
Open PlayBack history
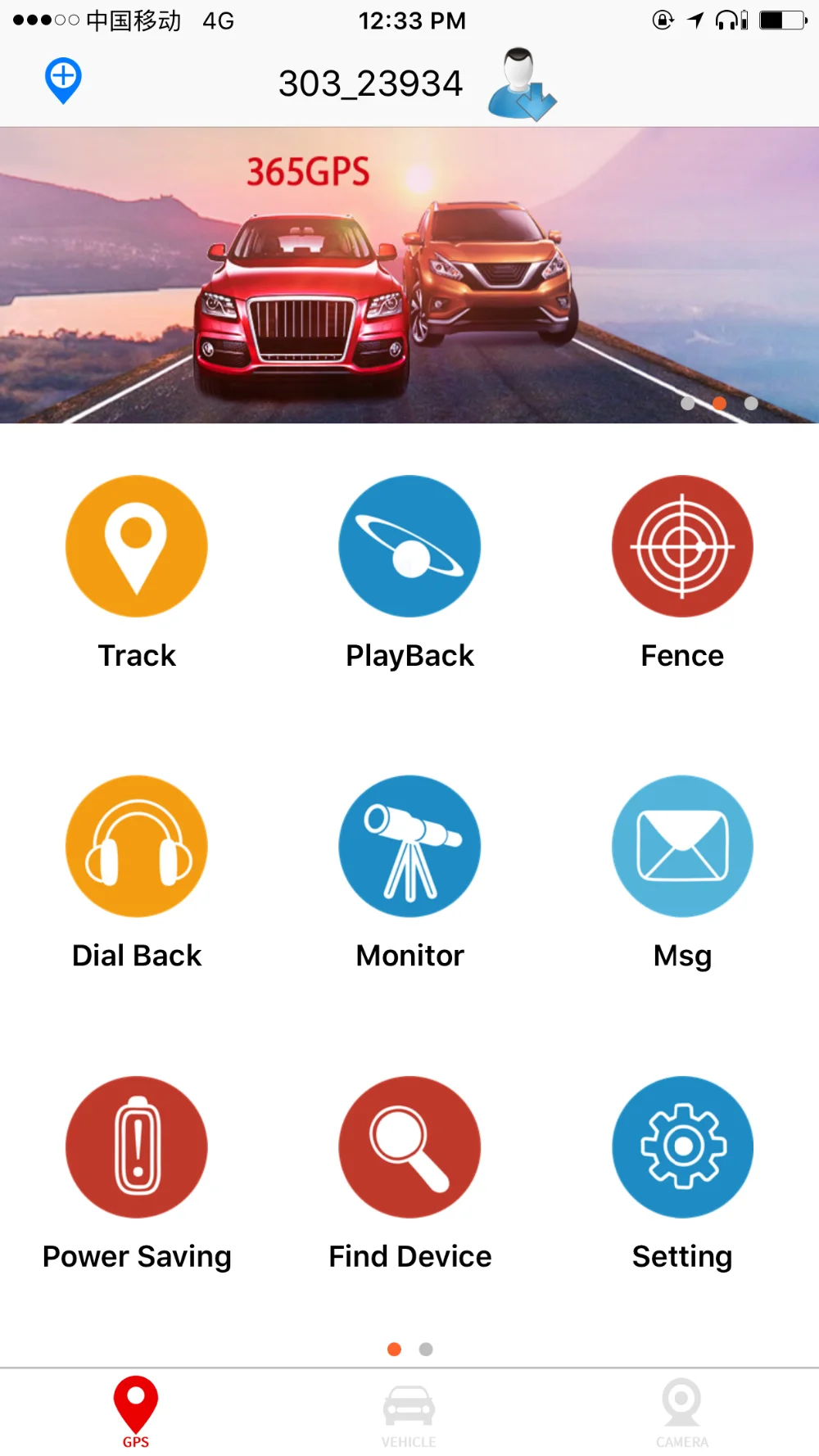[x=409, y=546]
